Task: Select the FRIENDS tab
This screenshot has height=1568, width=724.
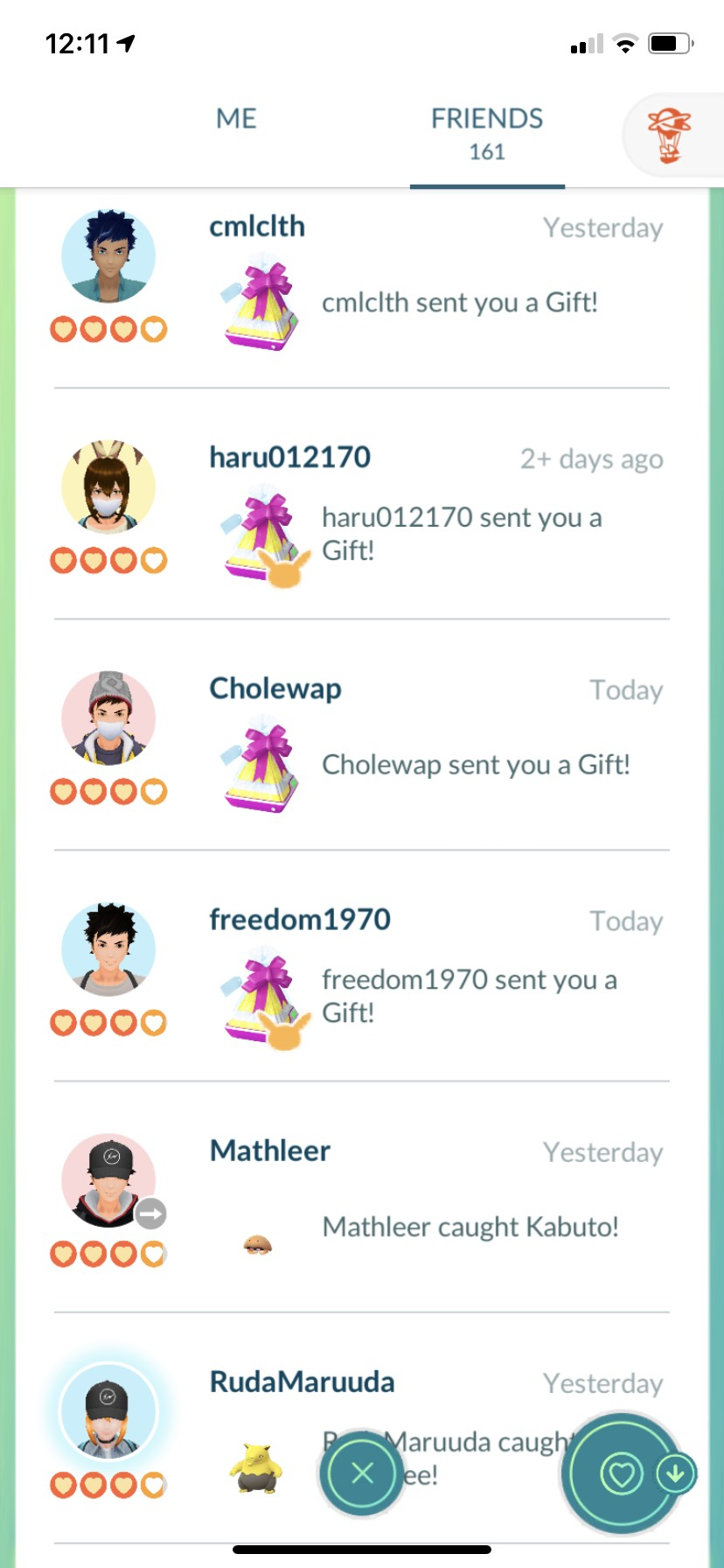Action: 486,133
